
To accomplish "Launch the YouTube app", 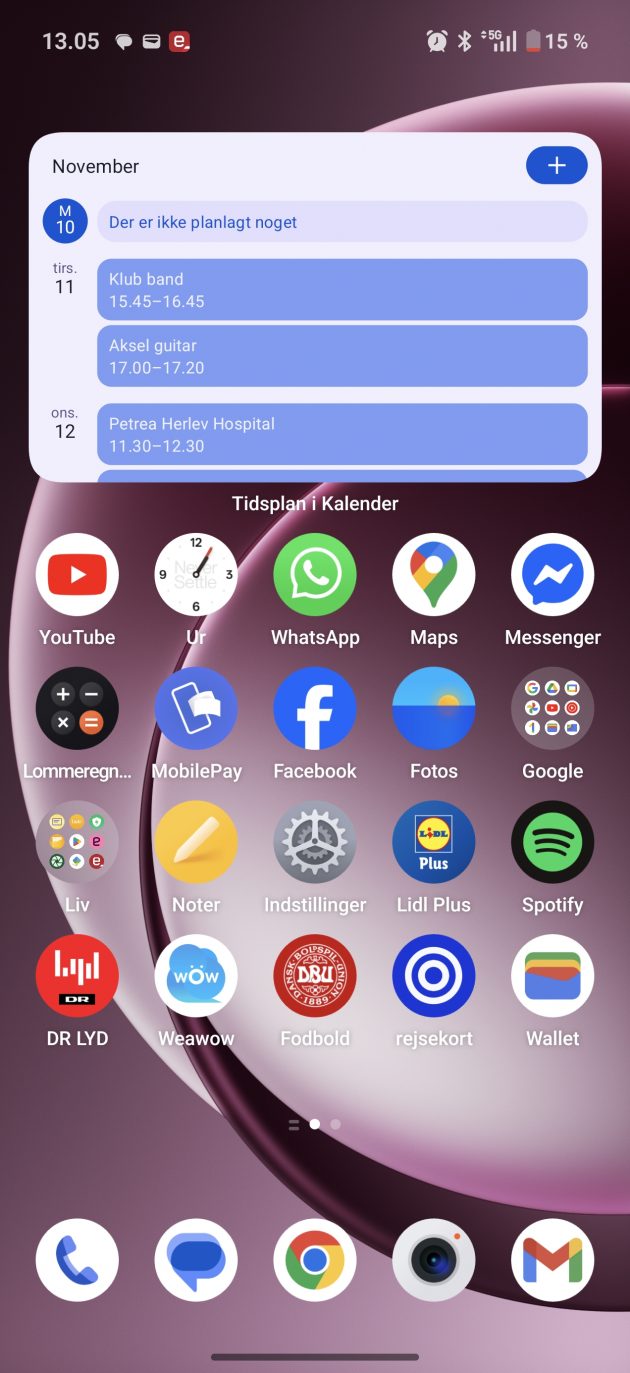I will click(x=77, y=575).
